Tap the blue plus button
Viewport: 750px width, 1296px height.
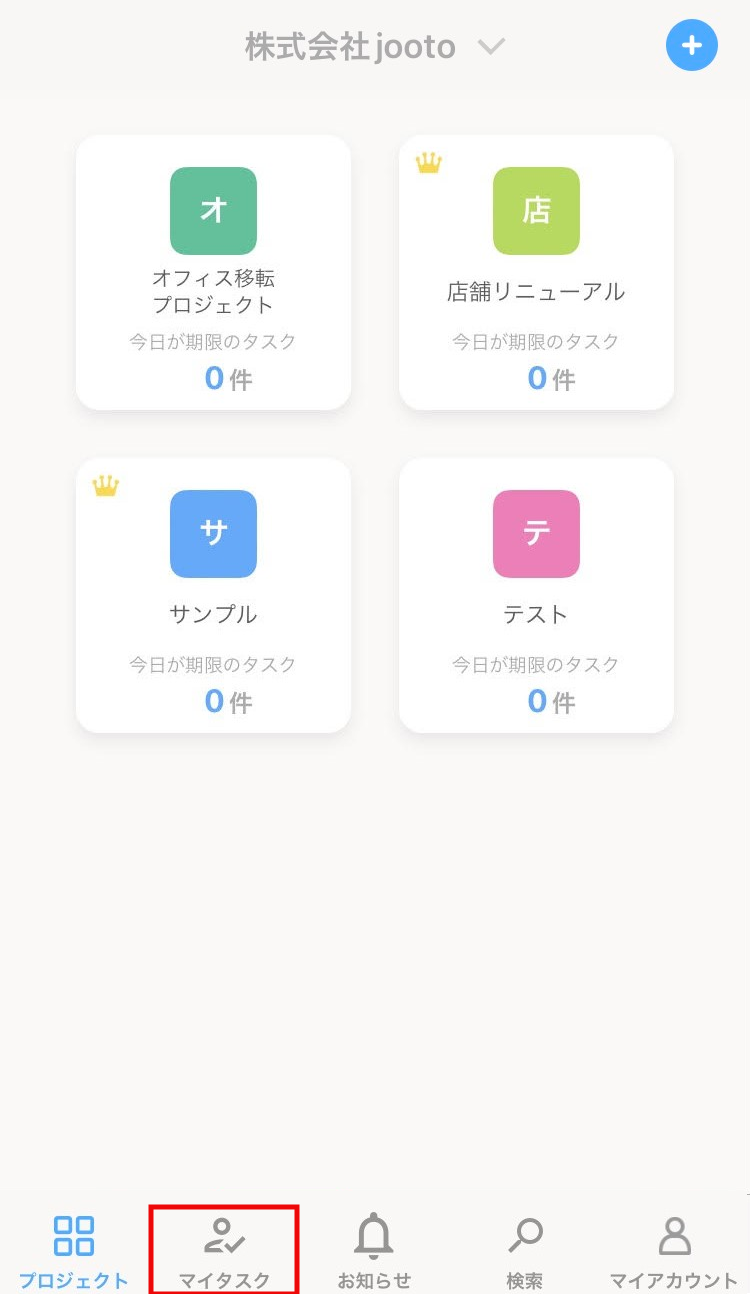(692, 45)
